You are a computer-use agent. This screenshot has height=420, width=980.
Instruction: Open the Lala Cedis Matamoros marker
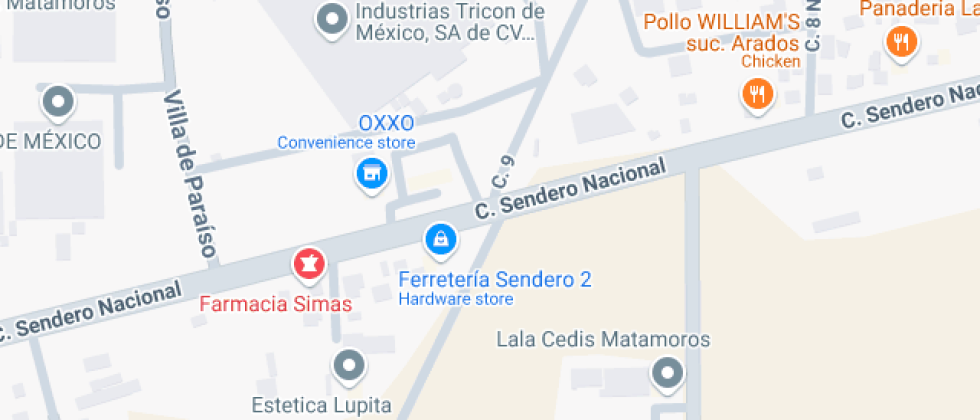coord(667,375)
